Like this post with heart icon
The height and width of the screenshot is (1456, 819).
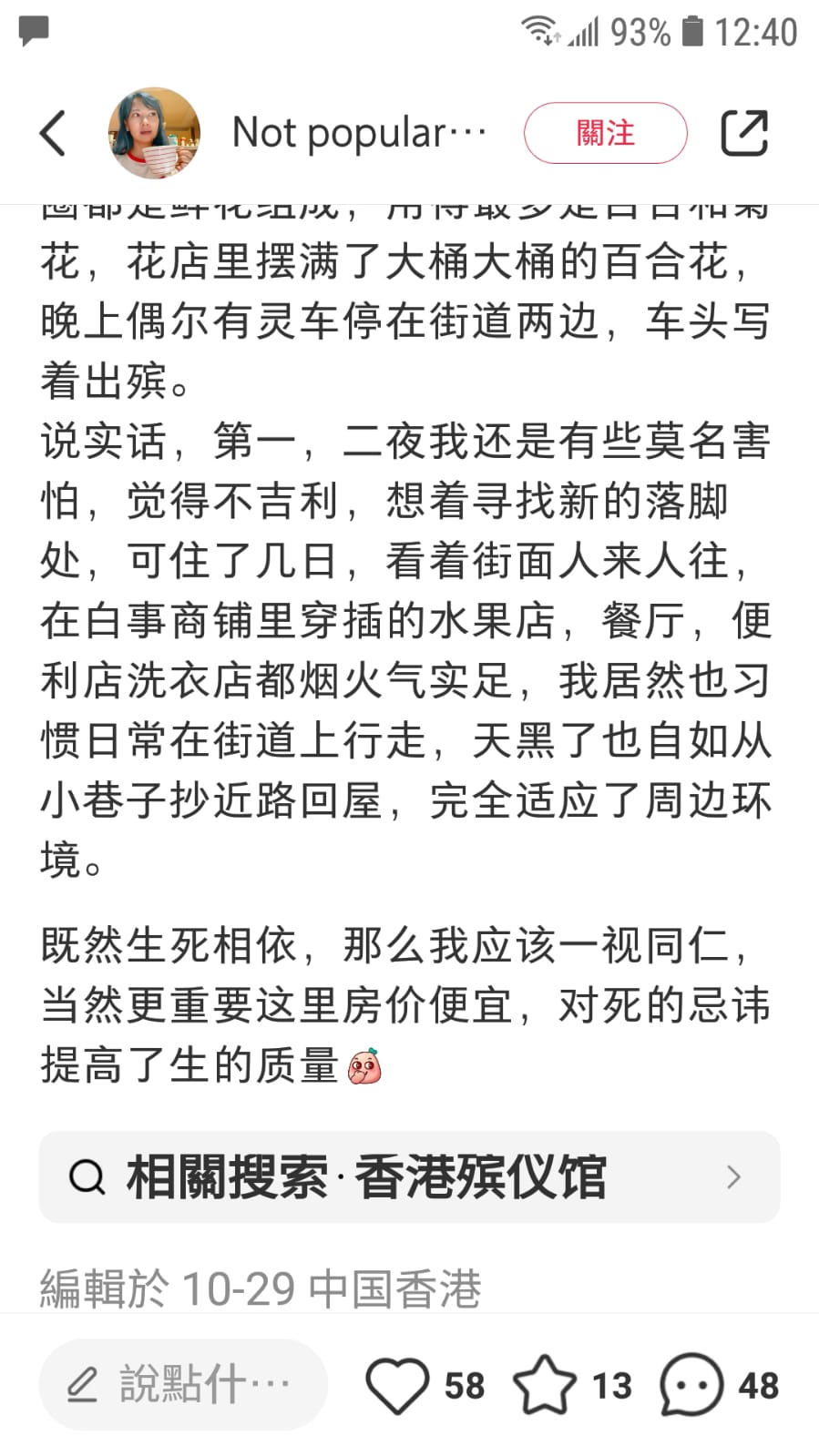tap(398, 1385)
